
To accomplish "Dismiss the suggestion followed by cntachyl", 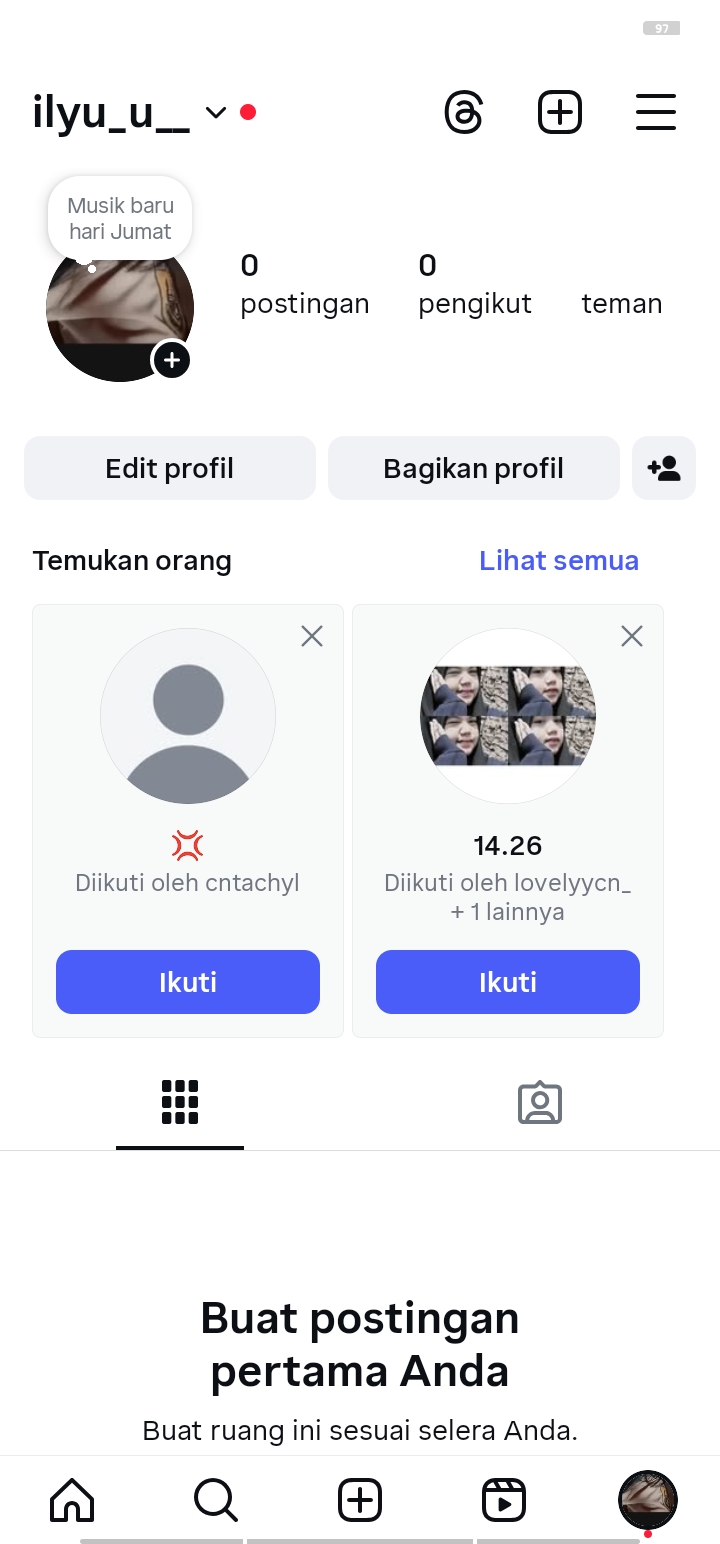I will [x=312, y=636].
